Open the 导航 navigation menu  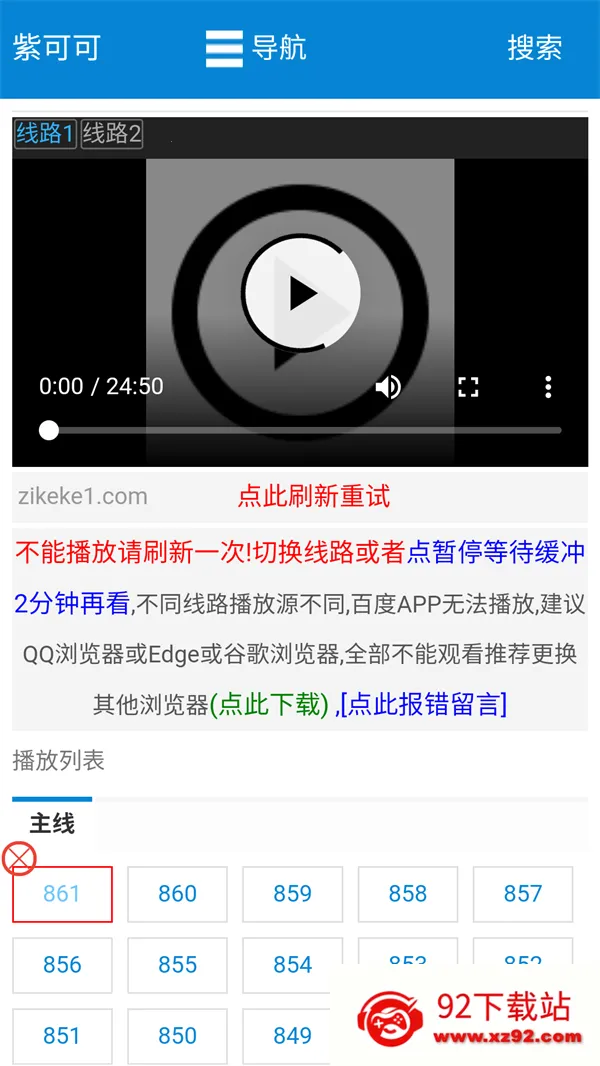coord(256,48)
